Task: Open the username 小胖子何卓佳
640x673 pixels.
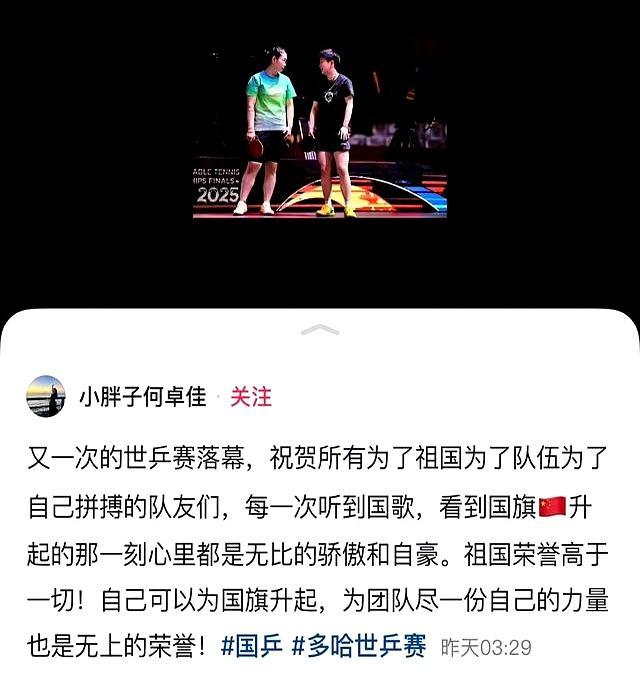Action: (142, 397)
